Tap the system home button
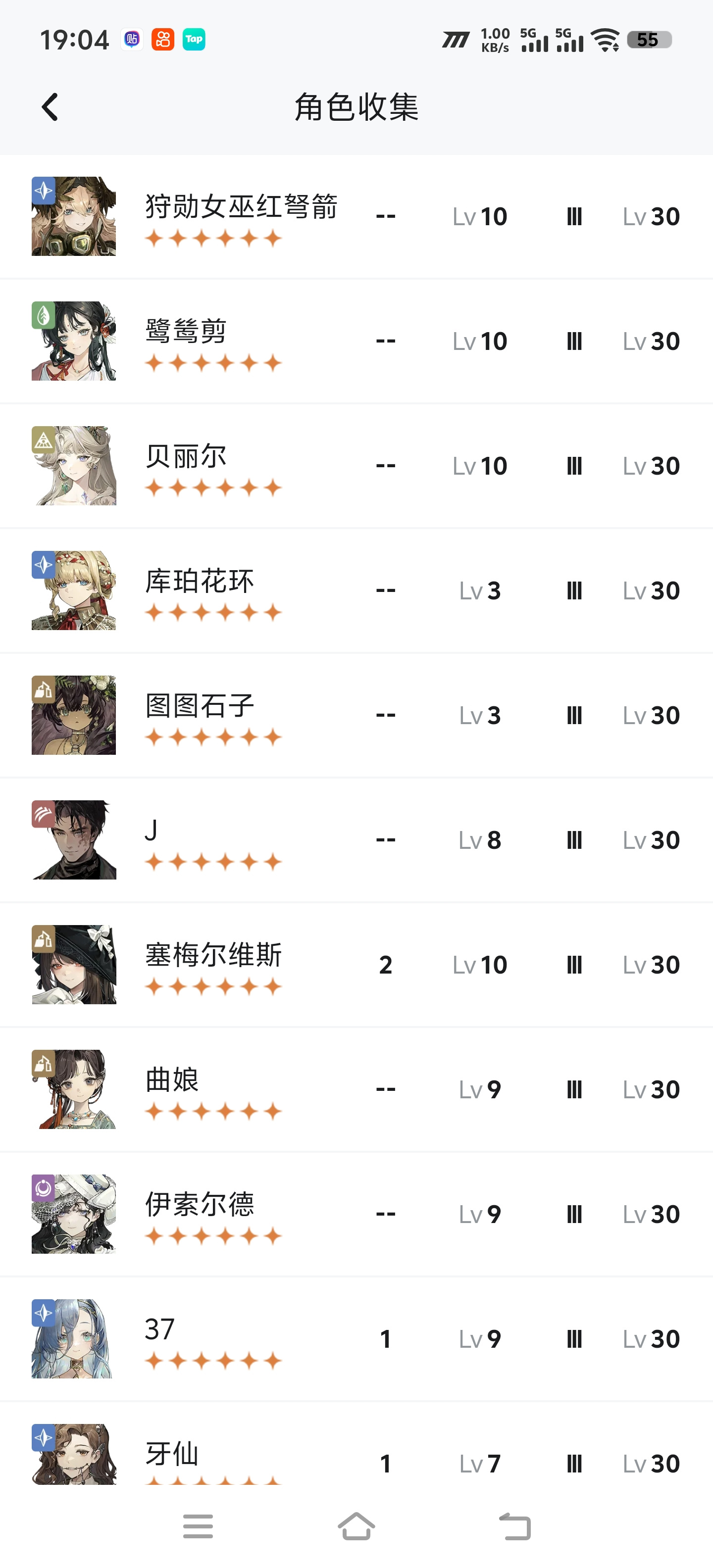The height and width of the screenshot is (1568, 713). 356,1526
